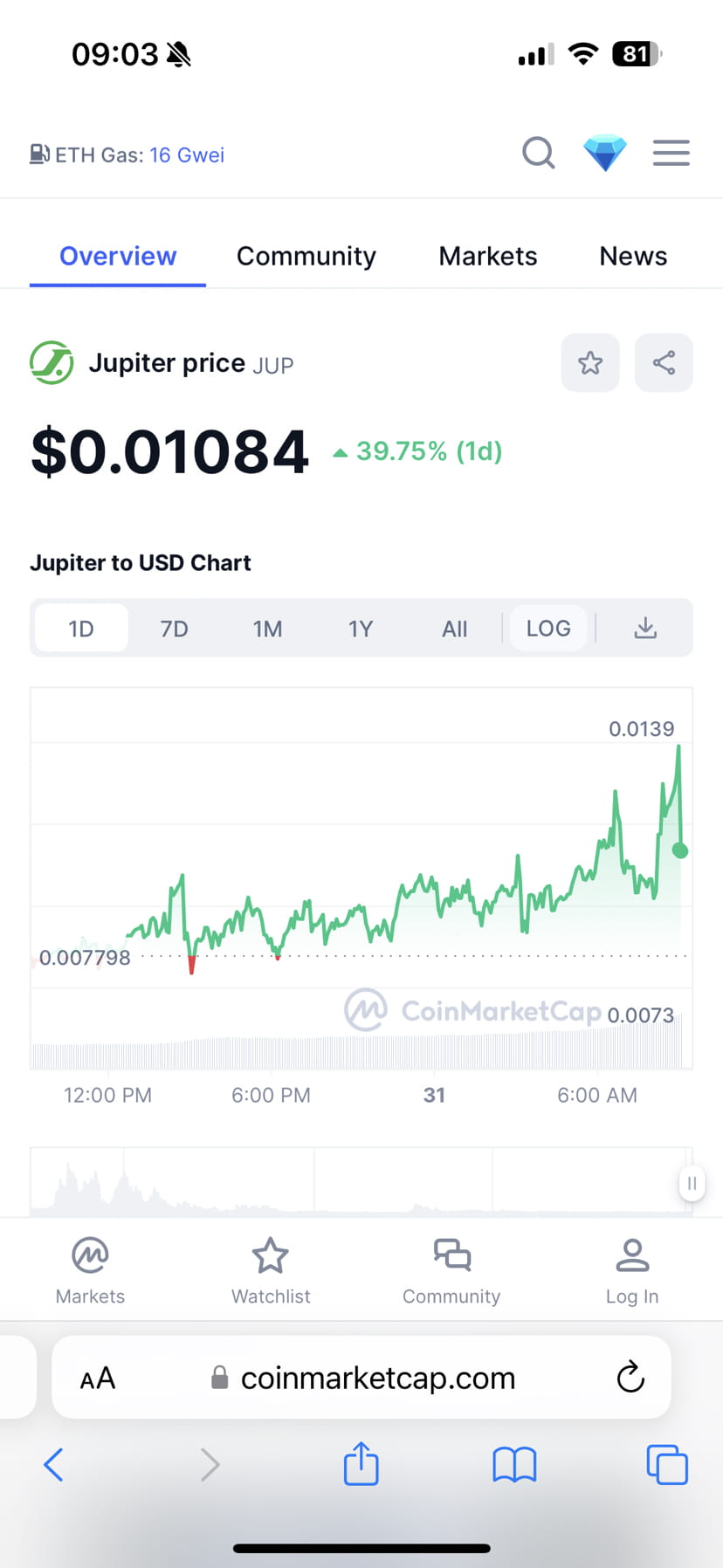The width and height of the screenshot is (723, 1568).
Task: Open the hamburger menu
Action: click(671, 153)
